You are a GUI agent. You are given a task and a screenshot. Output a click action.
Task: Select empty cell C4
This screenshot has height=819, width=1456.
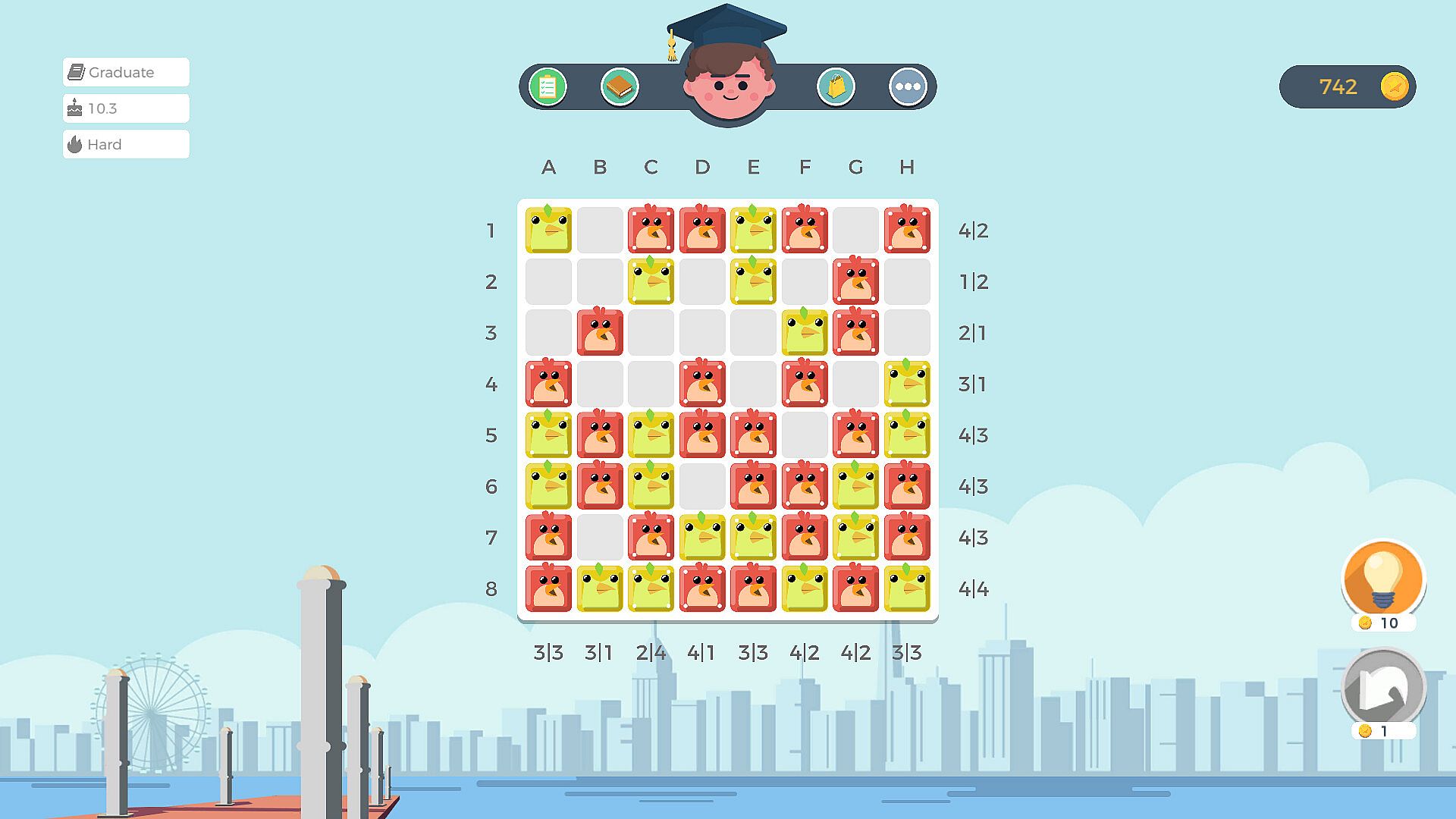point(651,384)
